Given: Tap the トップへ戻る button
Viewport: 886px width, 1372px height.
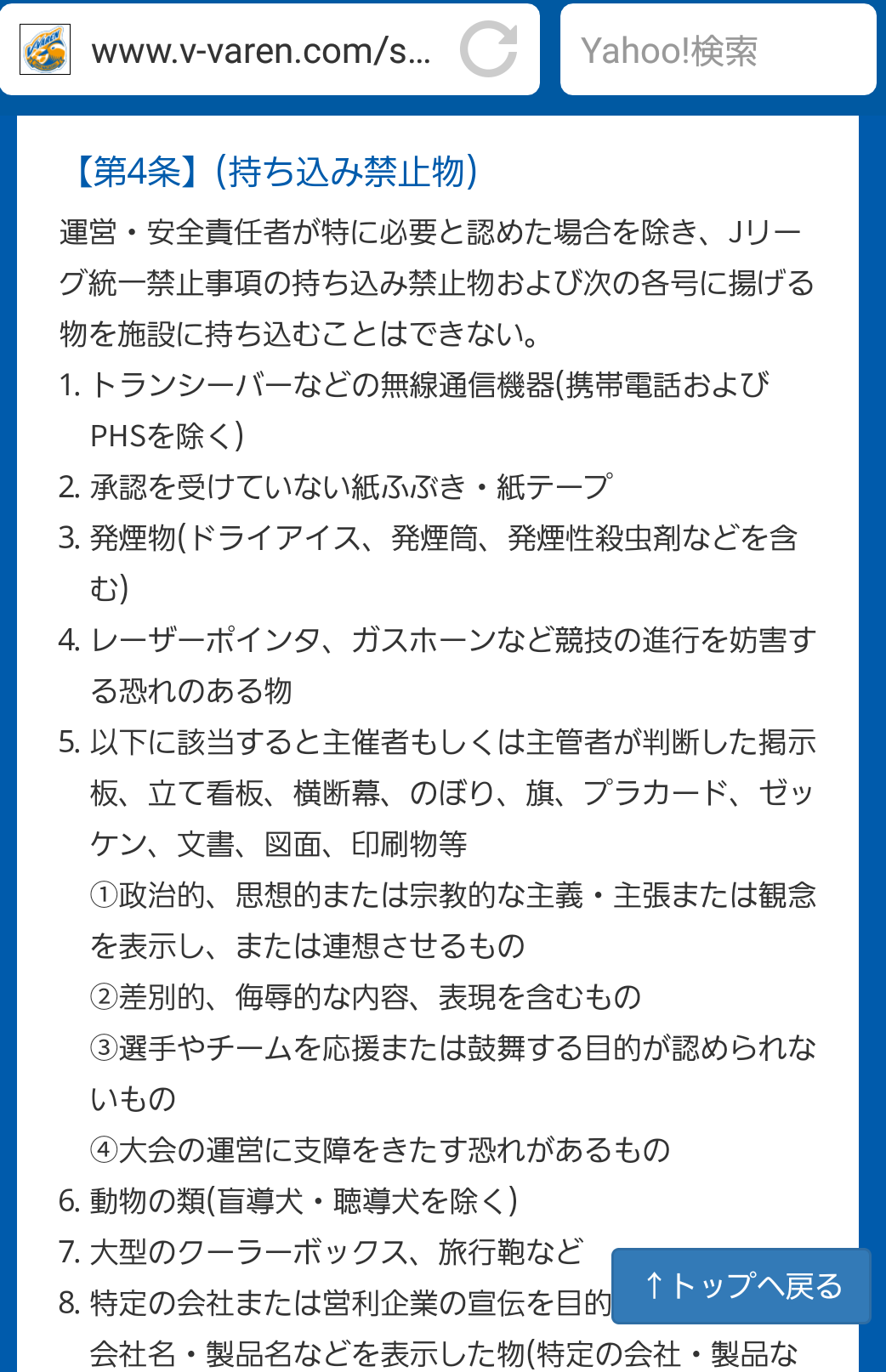Looking at the screenshot, I should pos(741,1285).
